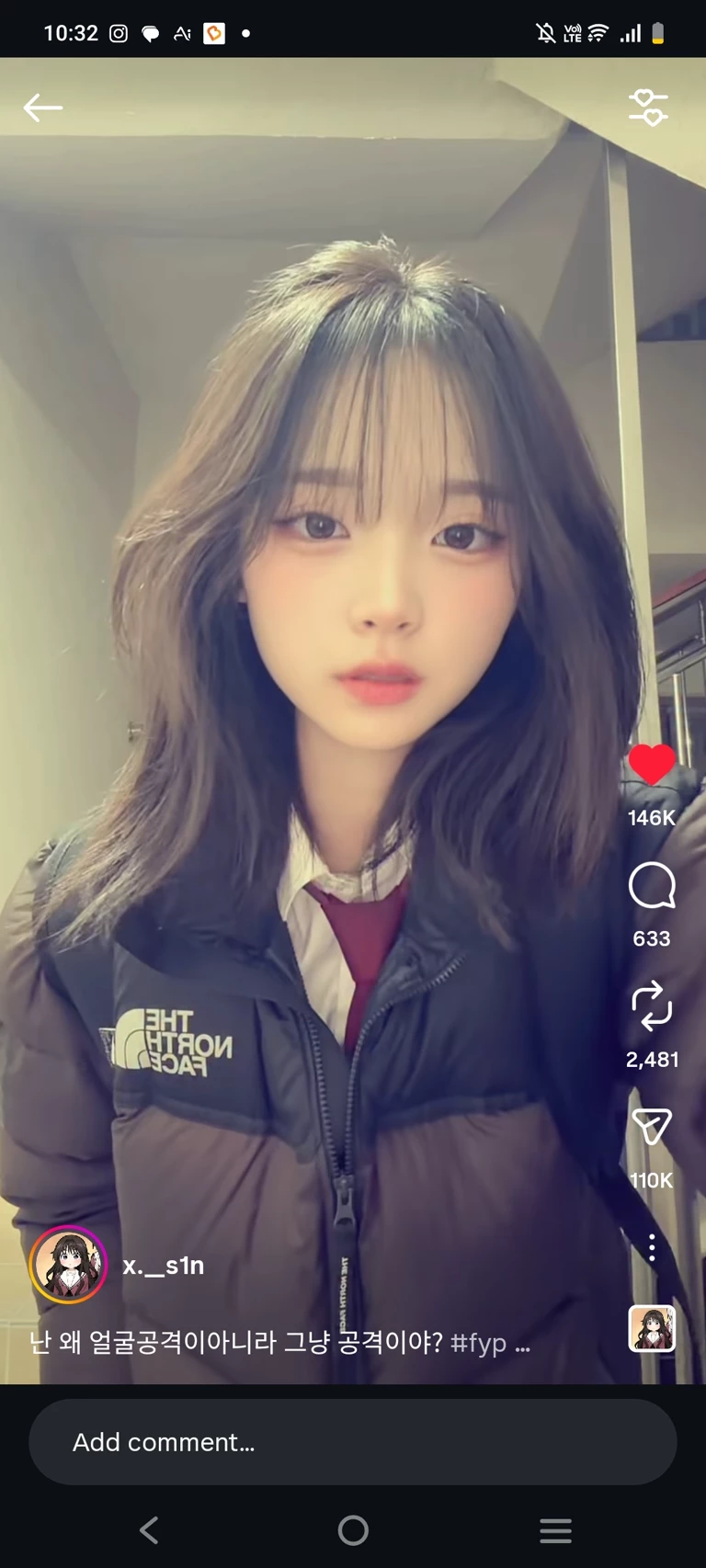Go back using the top-left arrow

click(x=42, y=108)
